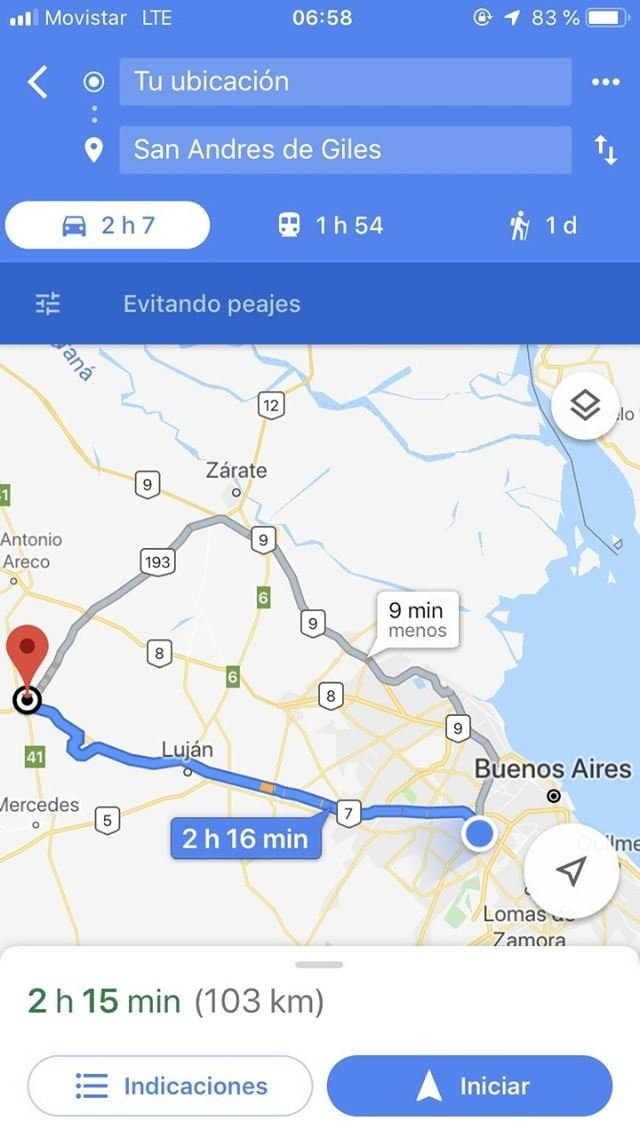Switch to public transit 1 h 54

[x=331, y=226]
